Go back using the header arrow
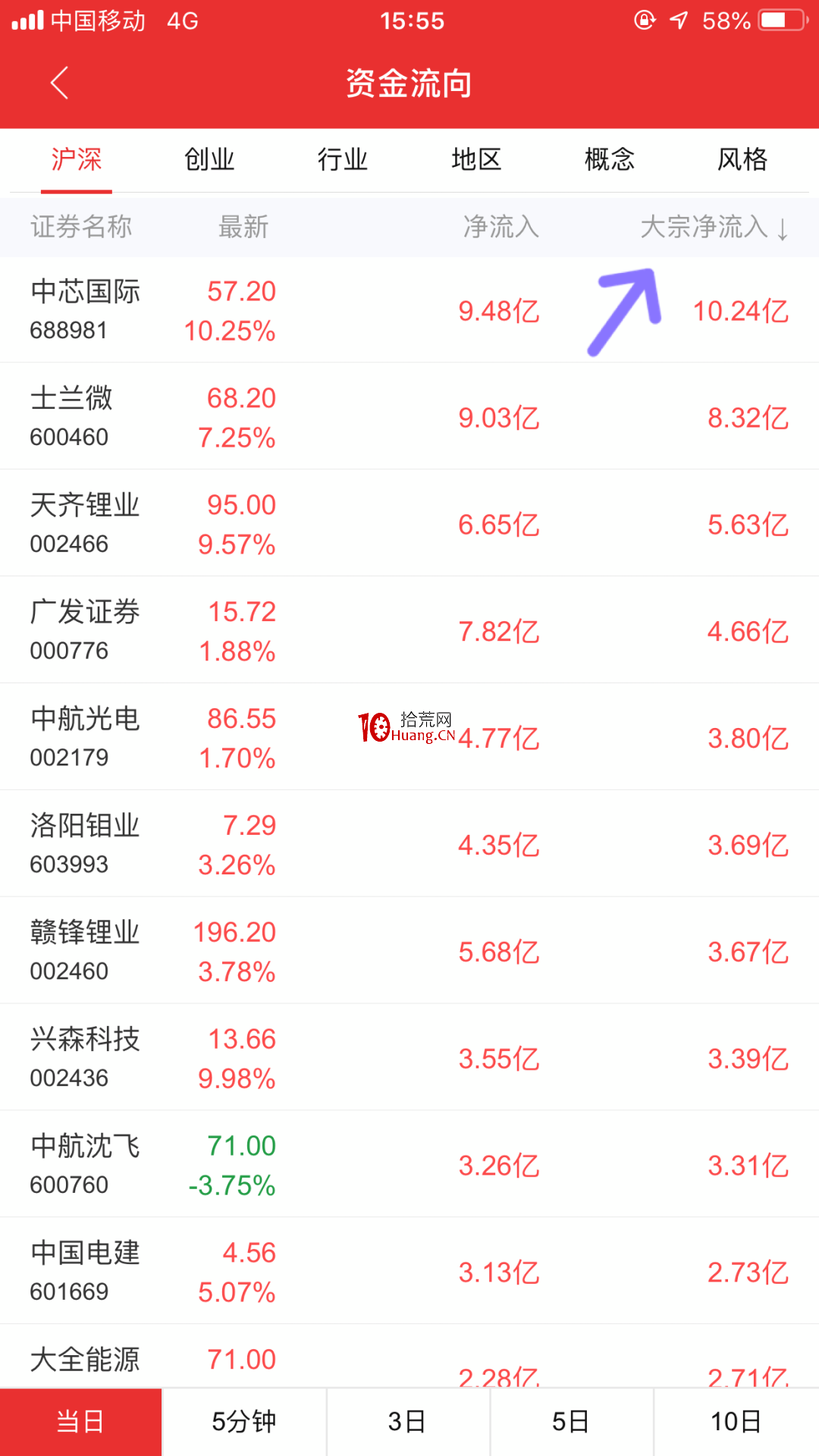819x1456 pixels. pos(59,83)
